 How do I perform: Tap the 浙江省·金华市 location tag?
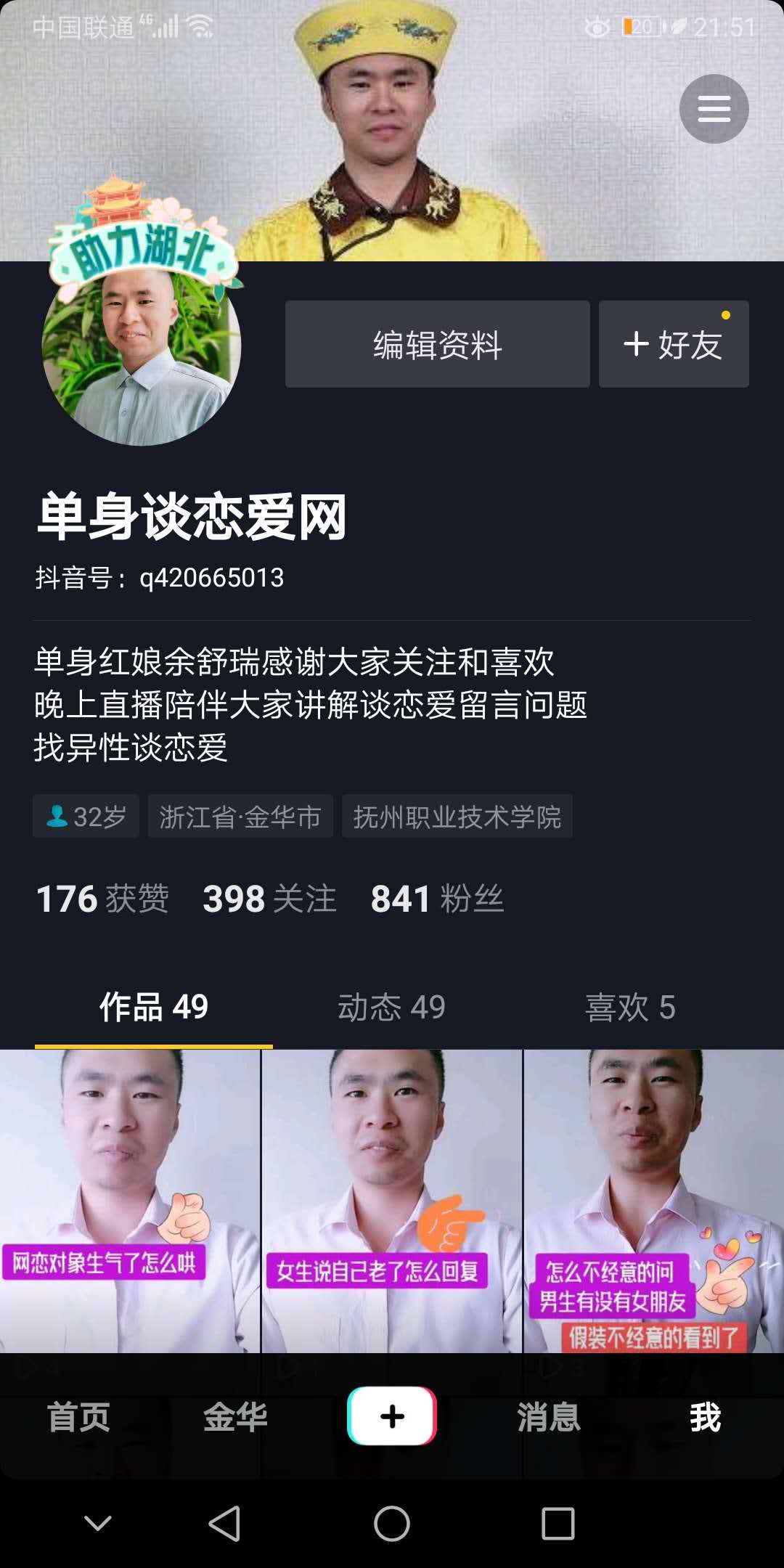click(240, 817)
